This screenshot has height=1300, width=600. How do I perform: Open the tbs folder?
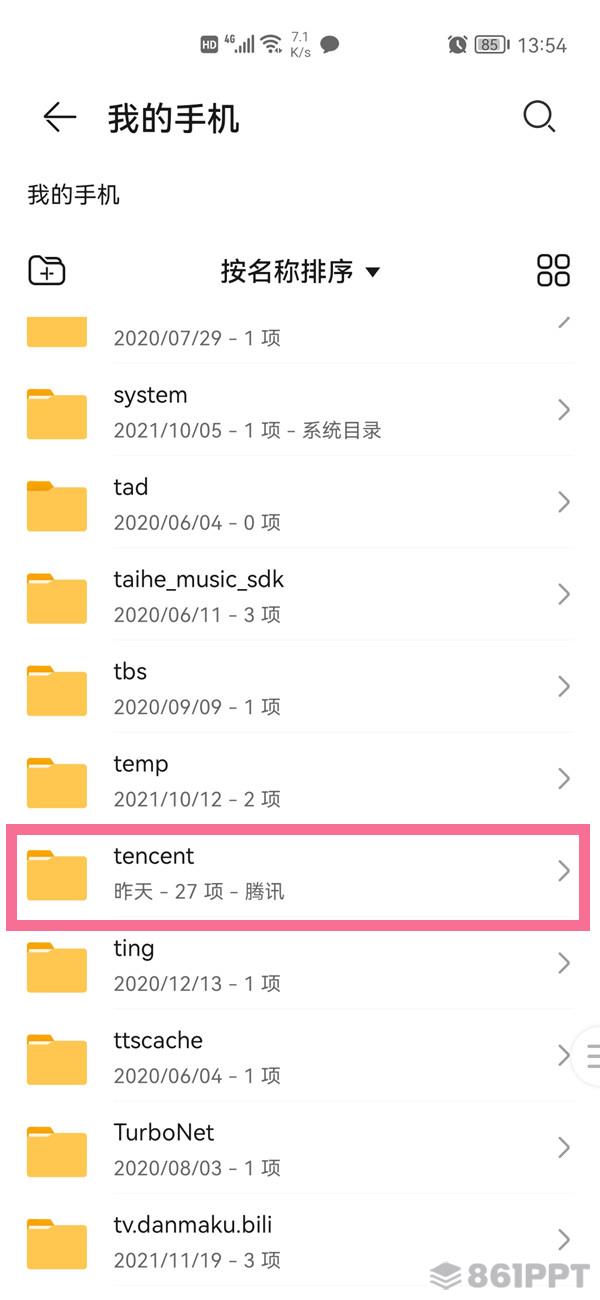click(300, 686)
